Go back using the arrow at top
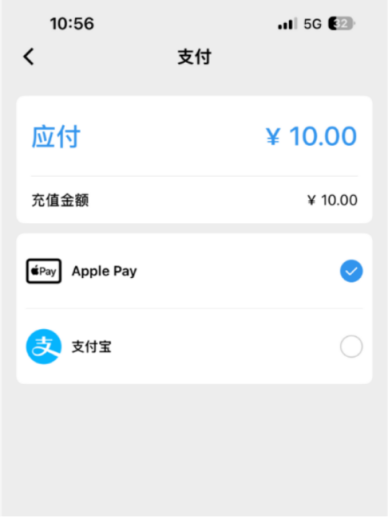388x517 pixels. pyautogui.click(x=29, y=57)
